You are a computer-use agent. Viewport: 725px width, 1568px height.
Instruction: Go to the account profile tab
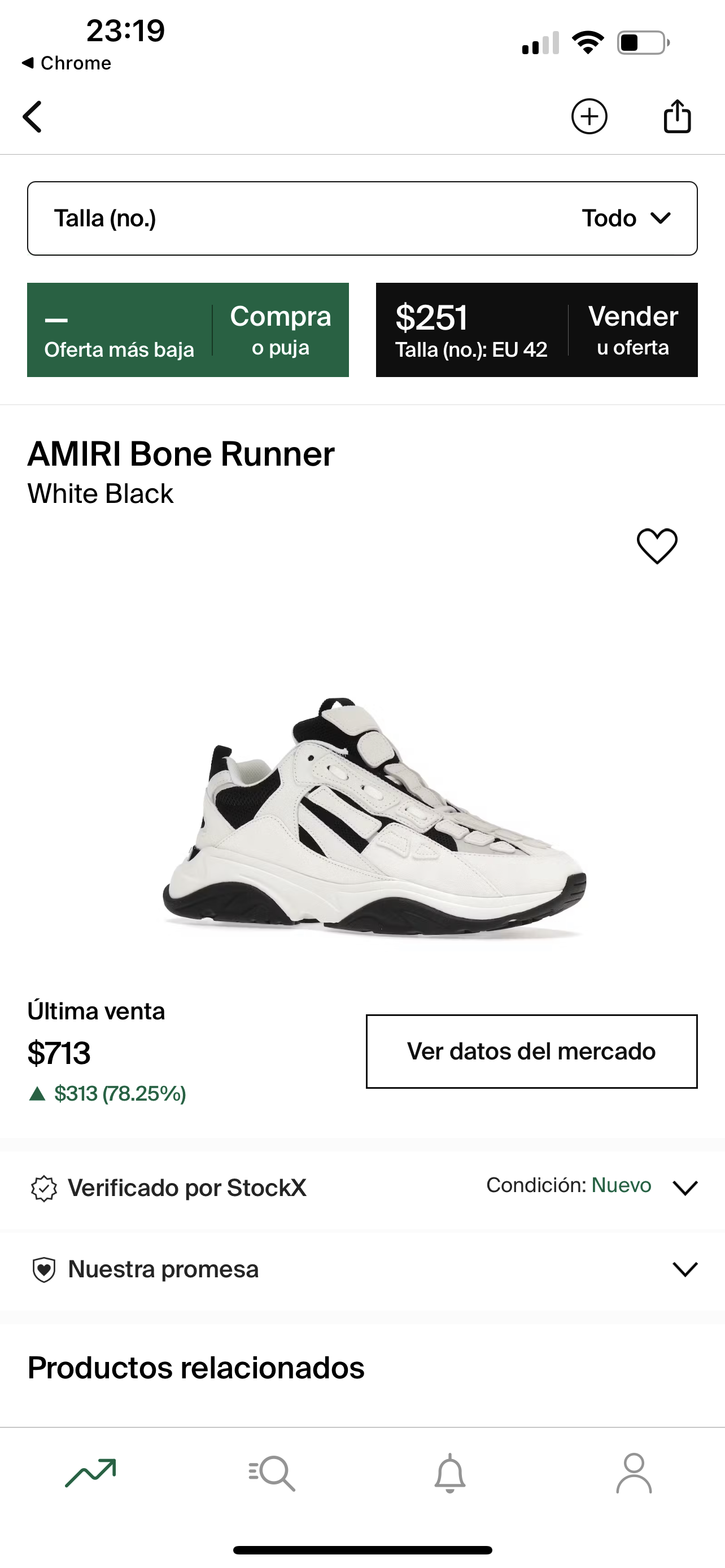click(x=634, y=1473)
